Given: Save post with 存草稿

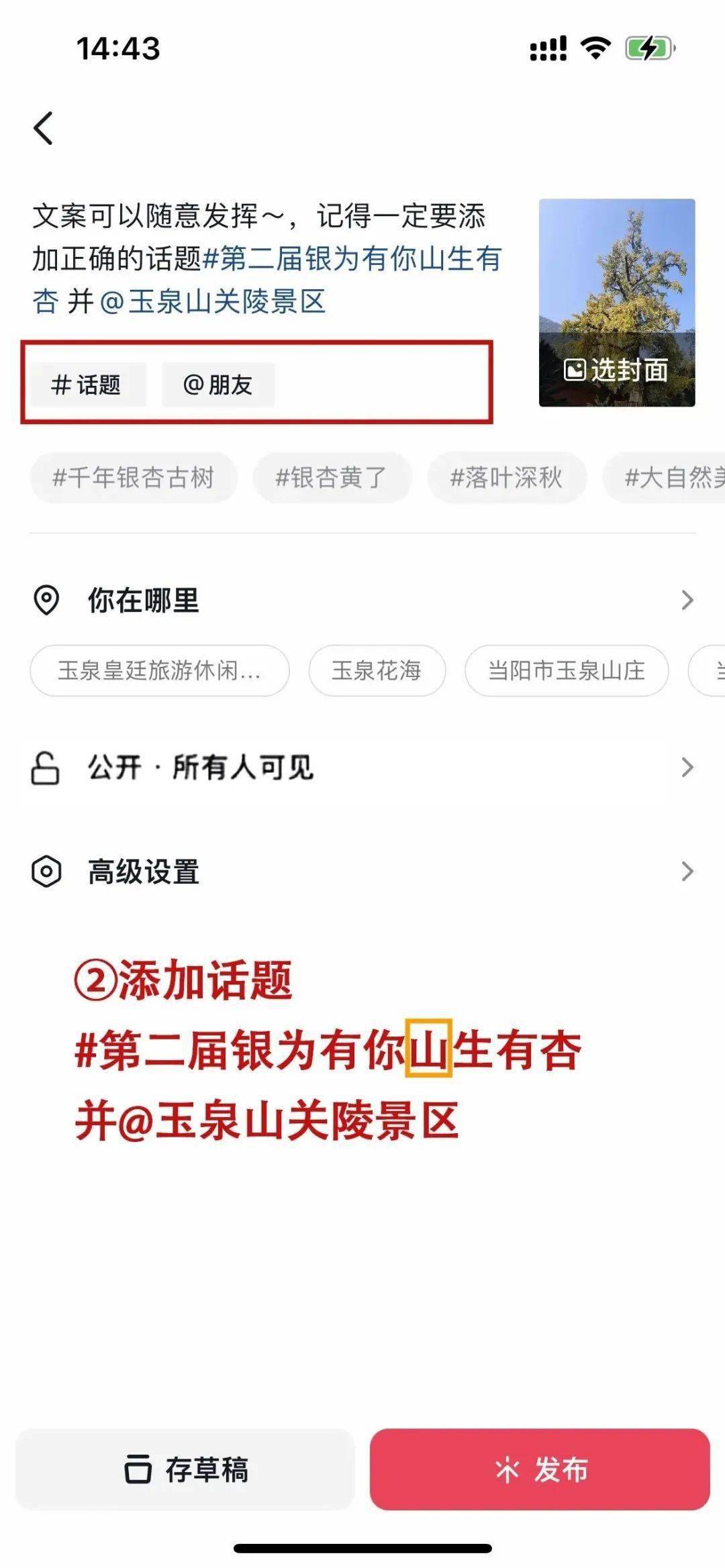Looking at the screenshot, I should [x=185, y=1469].
